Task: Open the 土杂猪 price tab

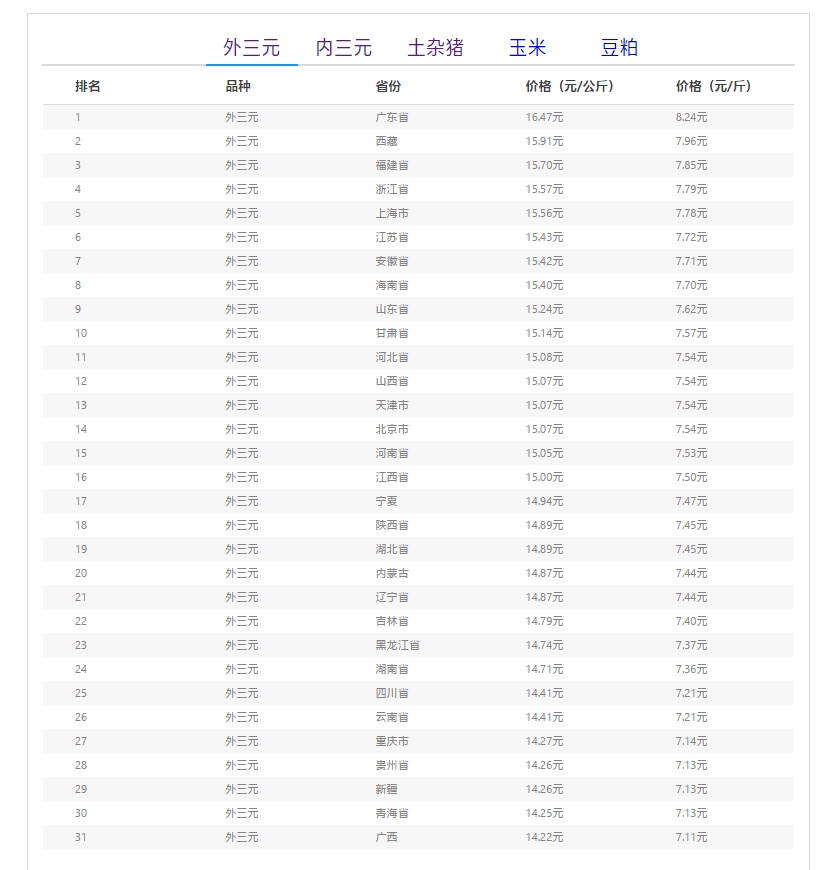Action: click(435, 47)
